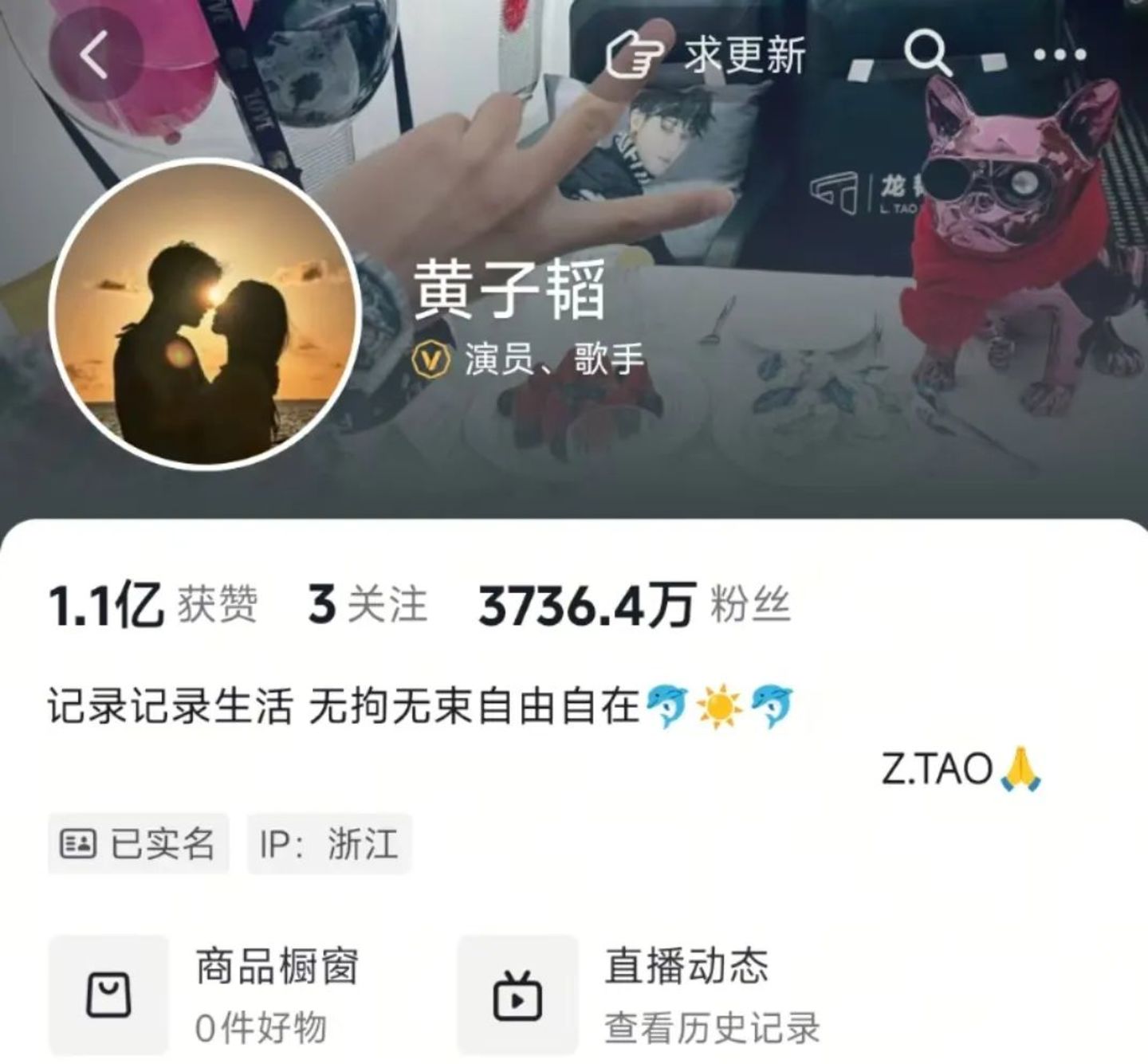Open 直播动态 live history records
The image size is (1148, 1064).
654,995
